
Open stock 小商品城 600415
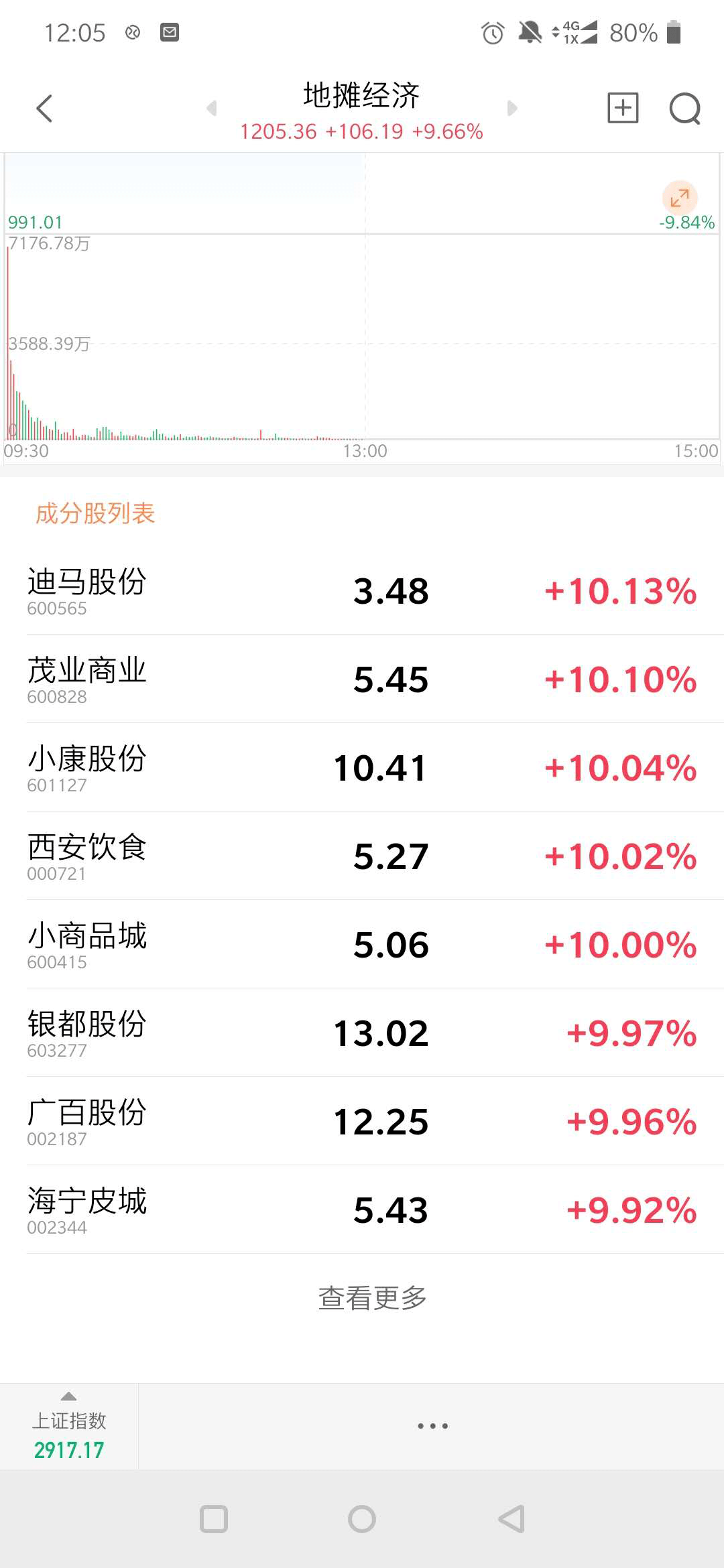click(362, 944)
